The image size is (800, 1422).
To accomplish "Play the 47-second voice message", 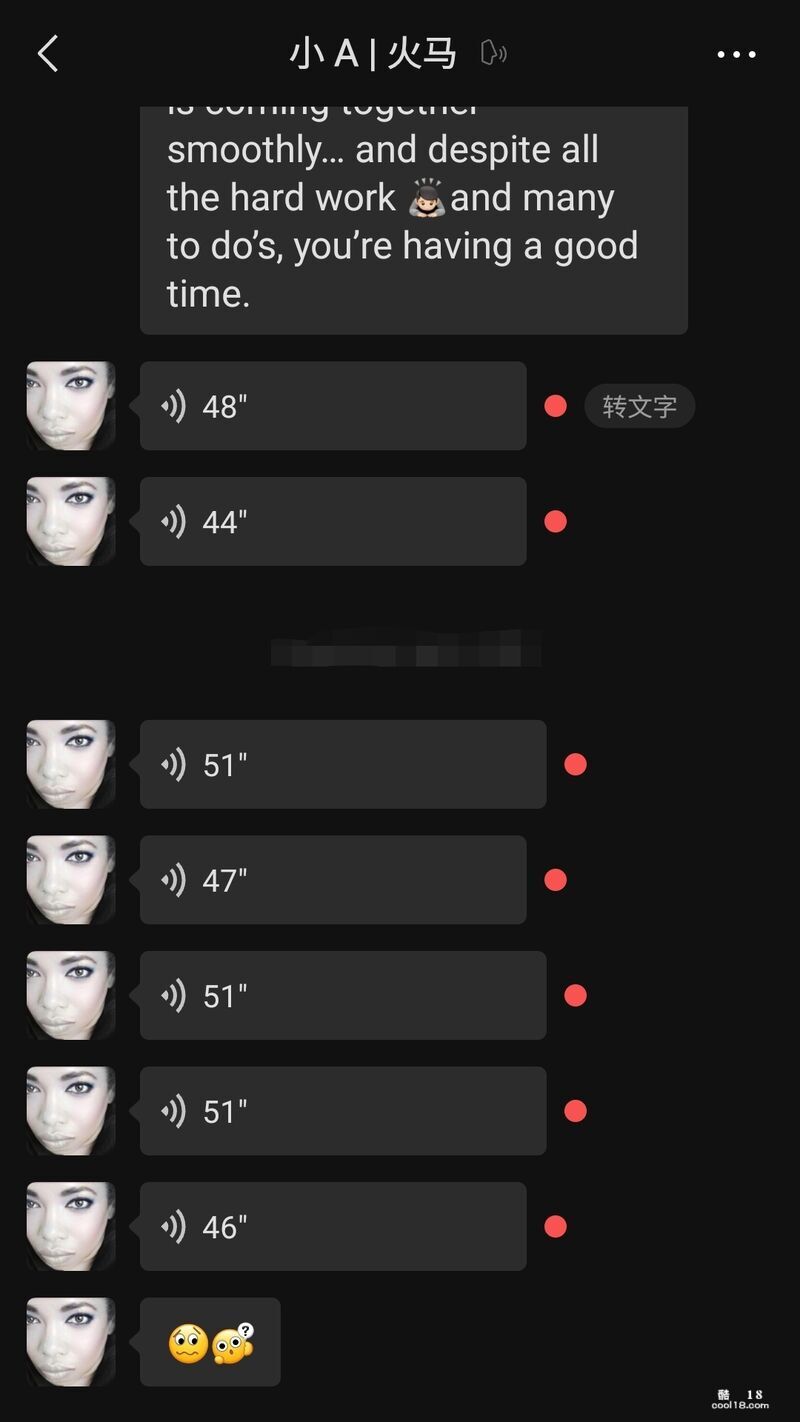I will (x=332, y=880).
